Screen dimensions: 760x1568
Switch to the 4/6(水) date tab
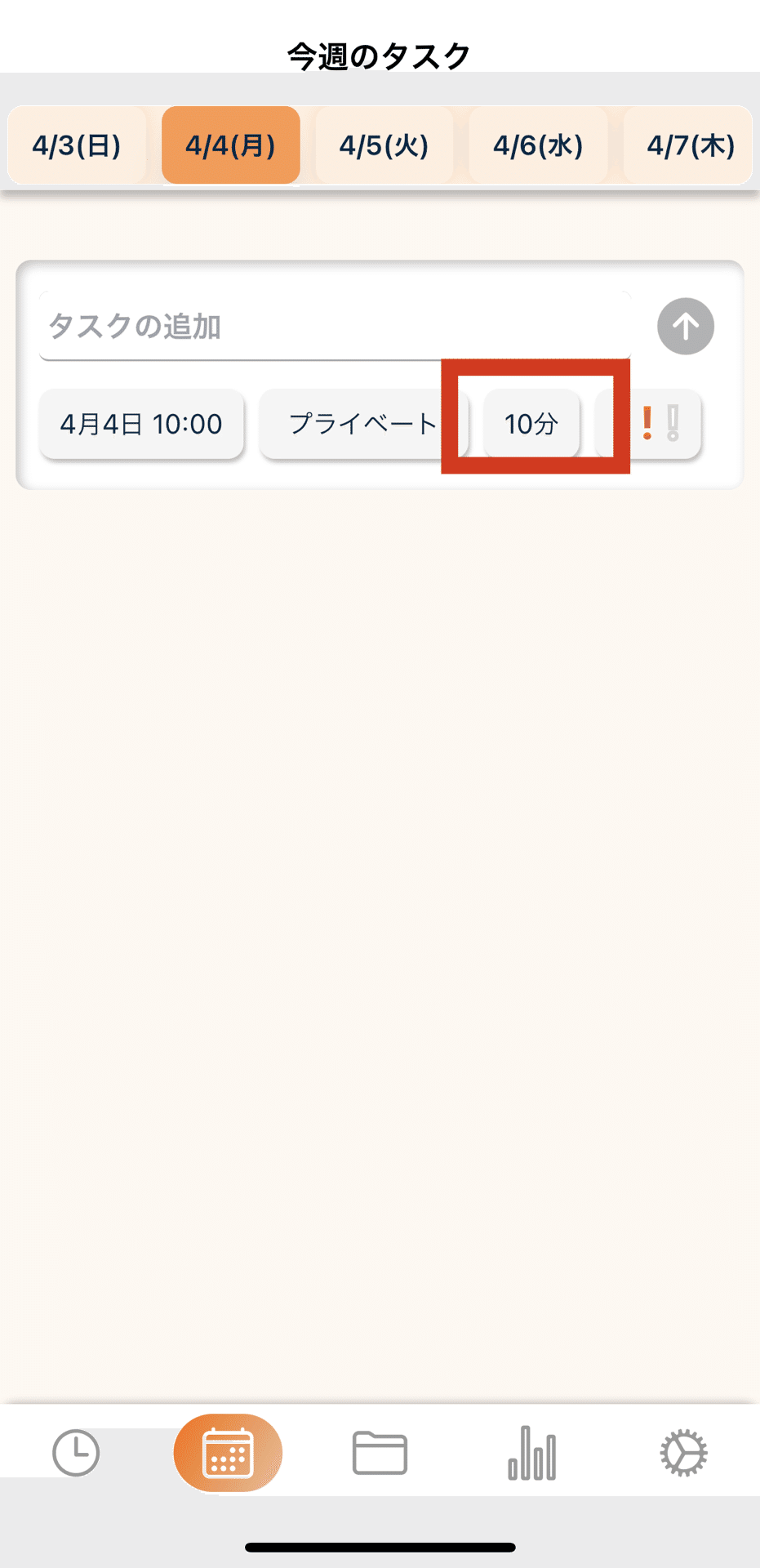click(x=539, y=145)
